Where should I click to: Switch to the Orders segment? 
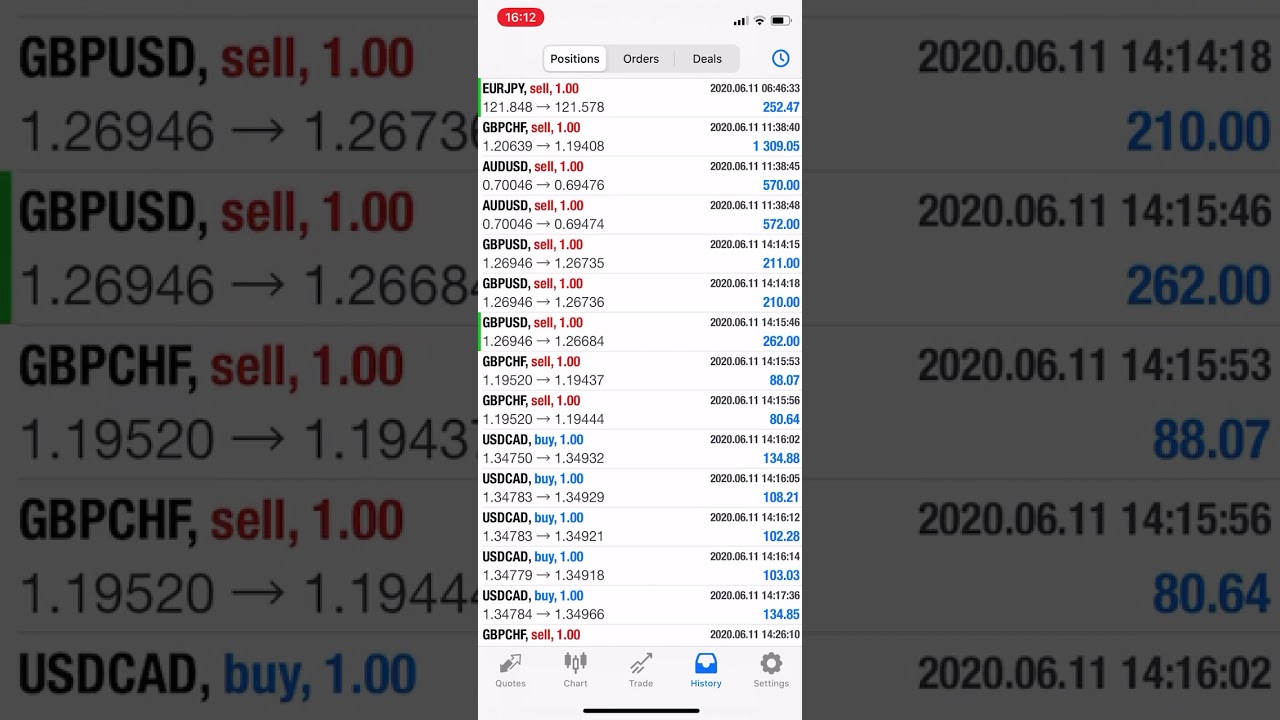(x=640, y=59)
